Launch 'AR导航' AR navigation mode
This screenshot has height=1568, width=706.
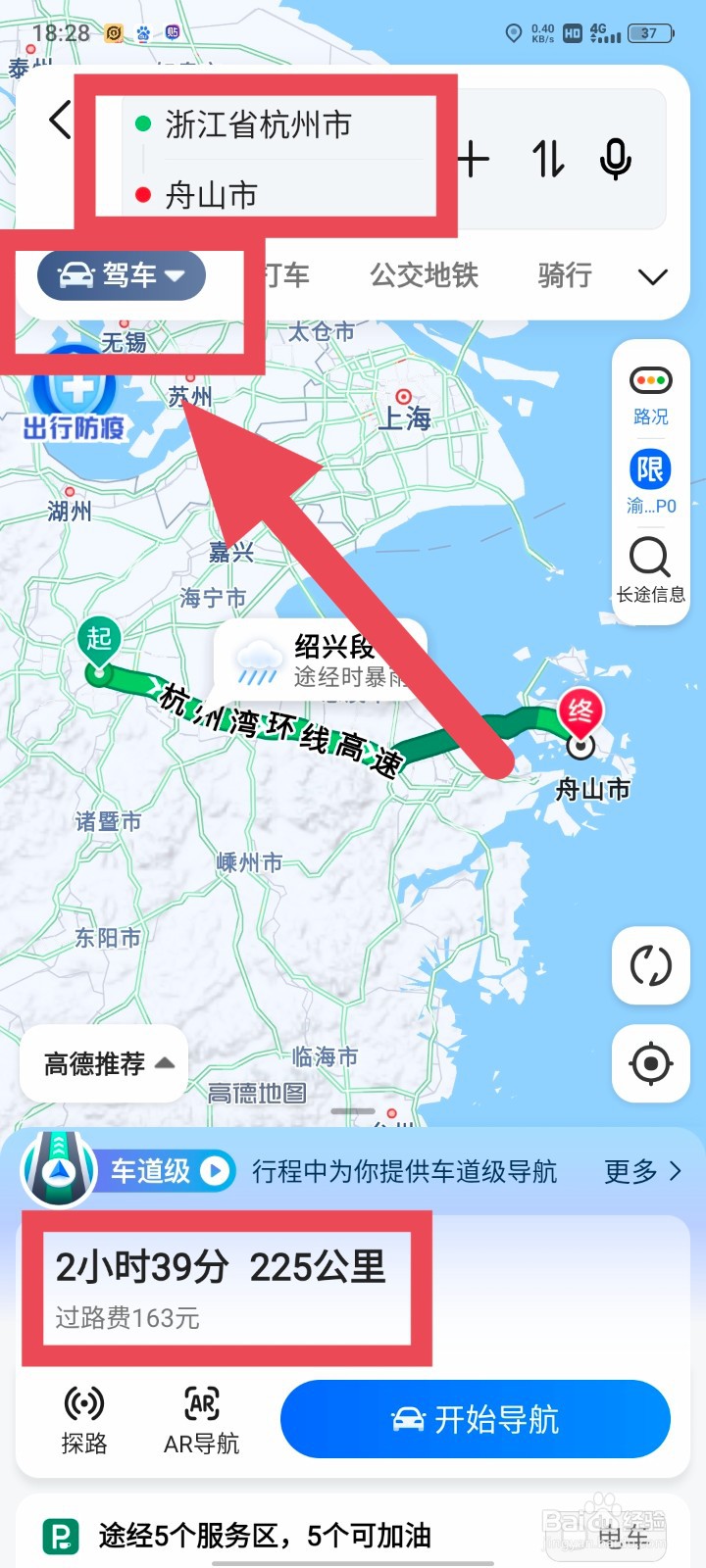(200, 1418)
